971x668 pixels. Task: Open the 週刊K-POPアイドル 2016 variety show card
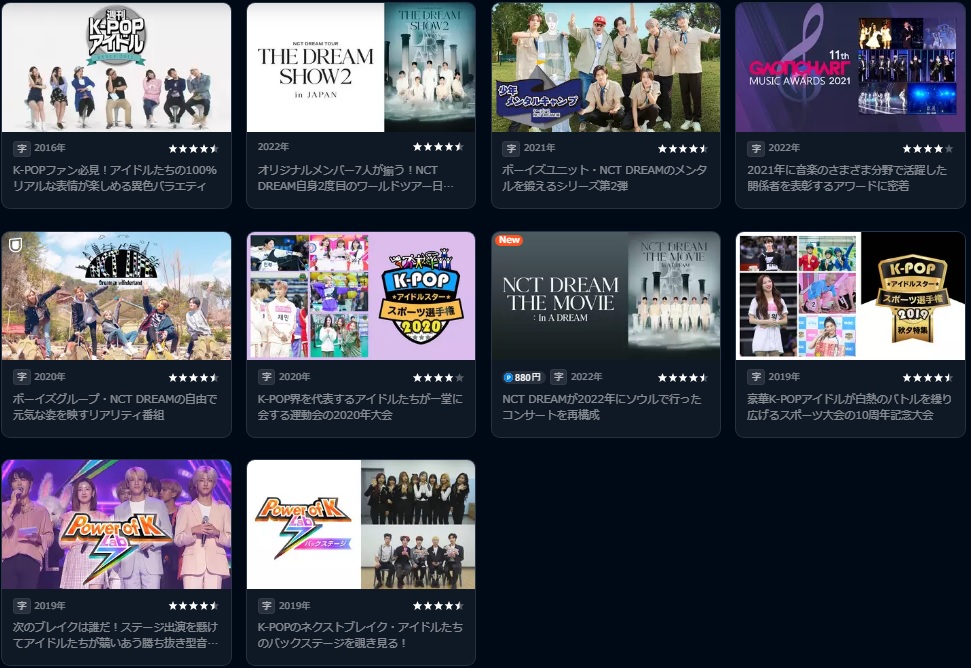tap(116, 68)
